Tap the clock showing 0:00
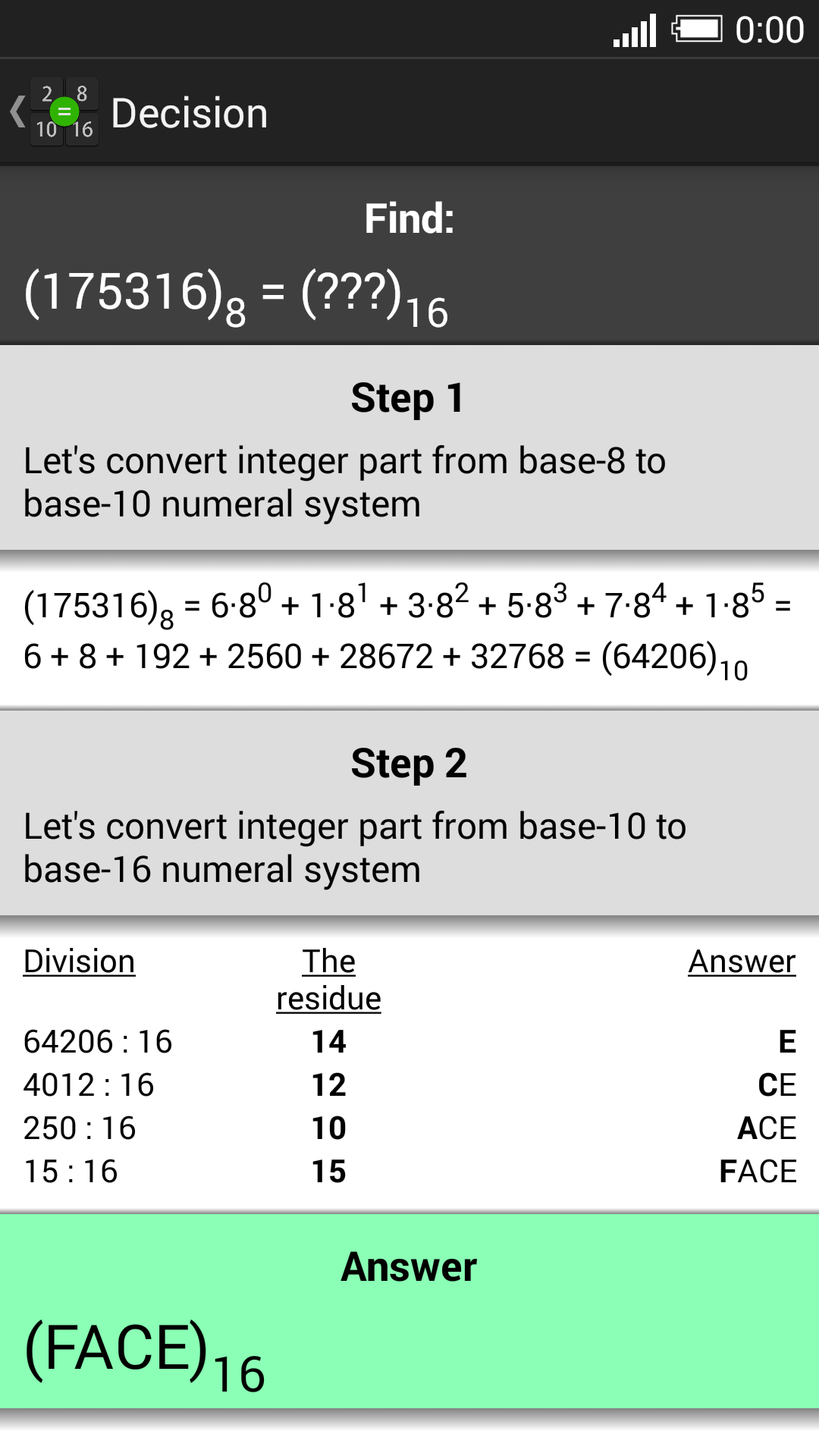The height and width of the screenshot is (1456, 819). (x=769, y=29)
